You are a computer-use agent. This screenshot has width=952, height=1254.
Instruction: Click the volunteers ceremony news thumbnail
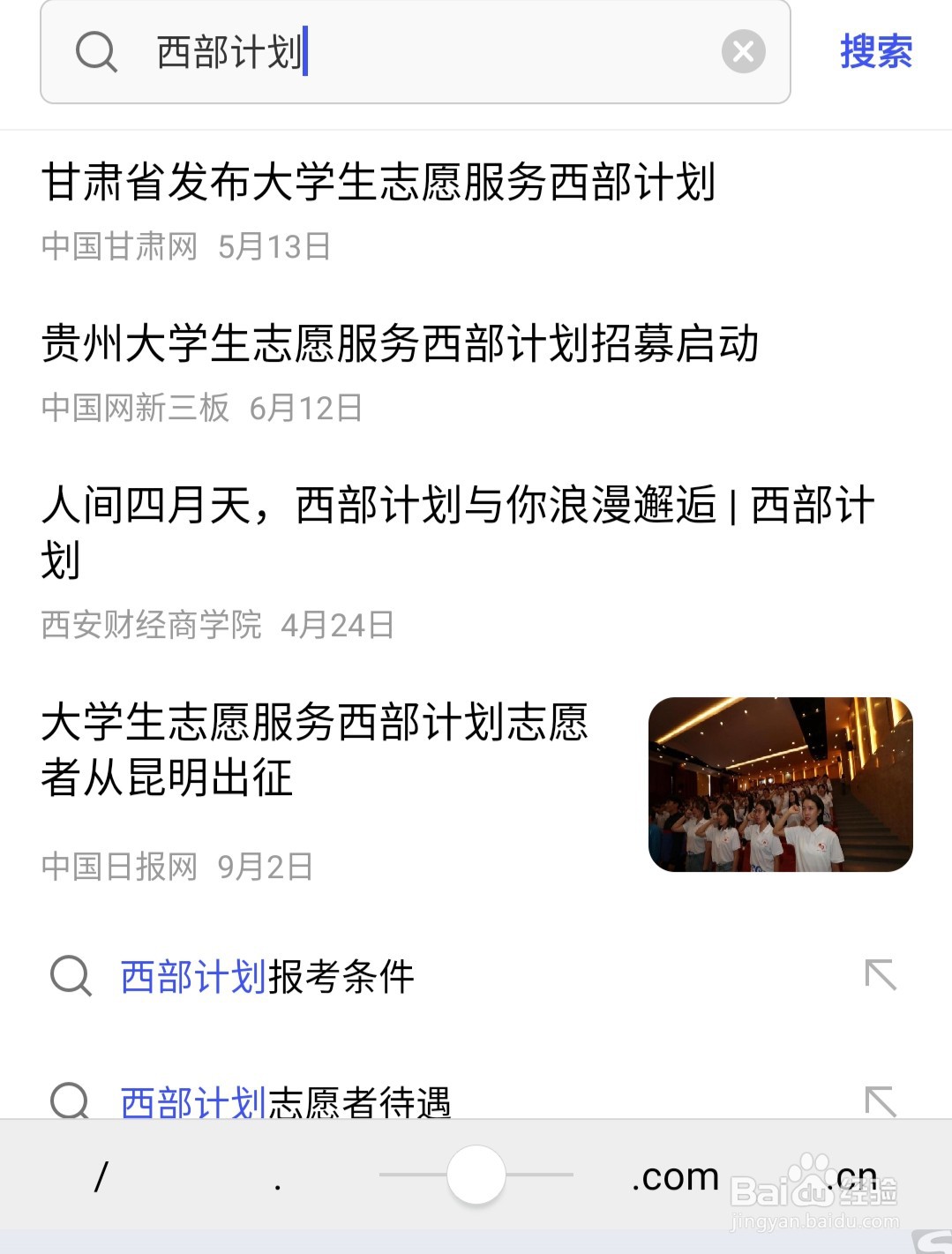[781, 784]
